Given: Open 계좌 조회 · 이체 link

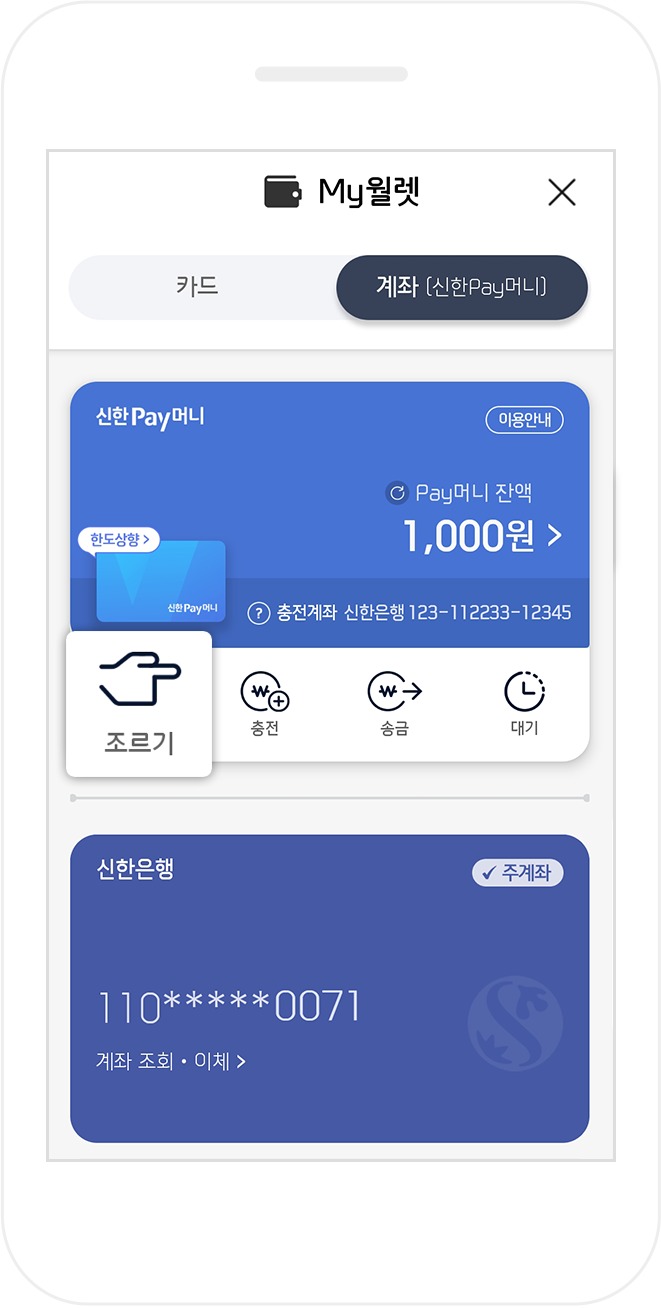Looking at the screenshot, I should (x=171, y=1062).
